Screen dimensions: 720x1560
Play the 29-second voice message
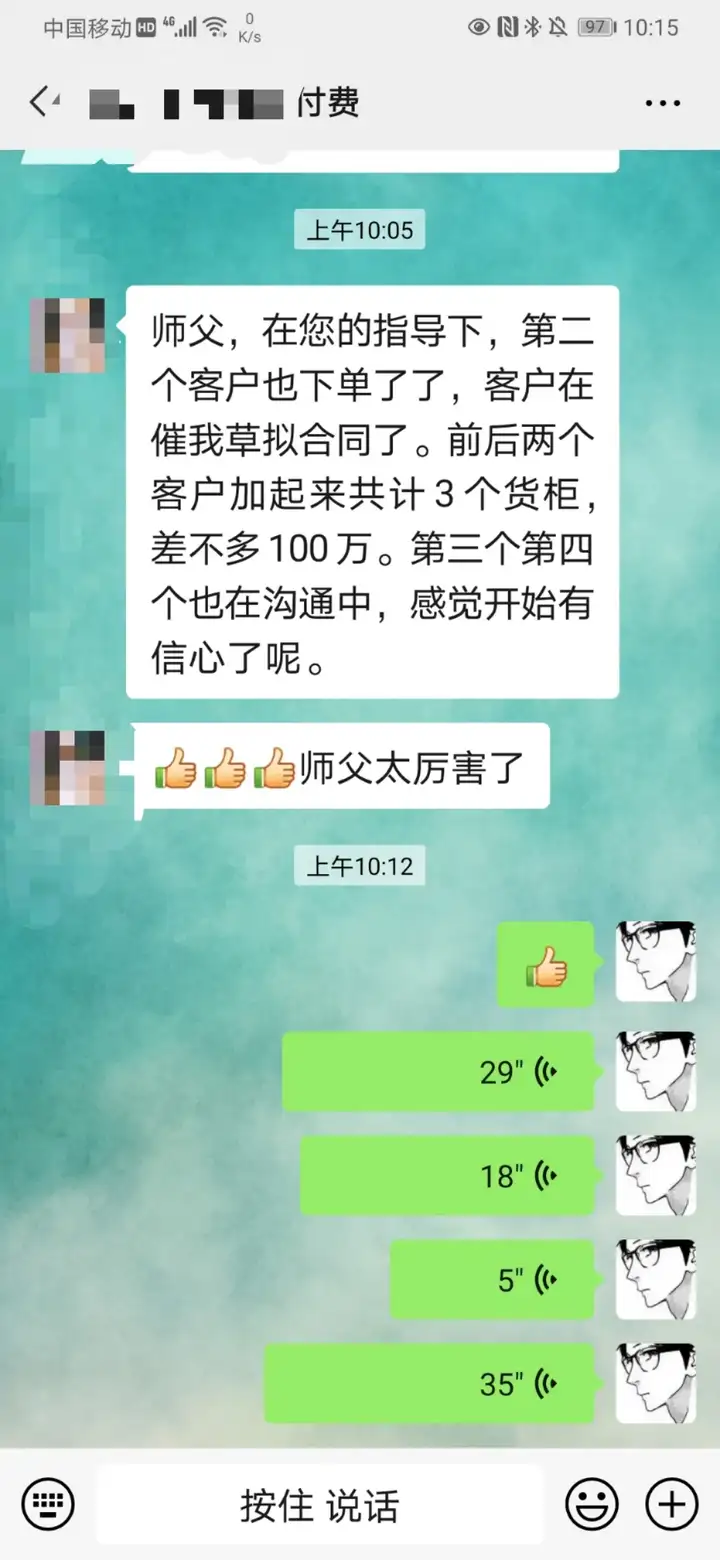point(438,1072)
